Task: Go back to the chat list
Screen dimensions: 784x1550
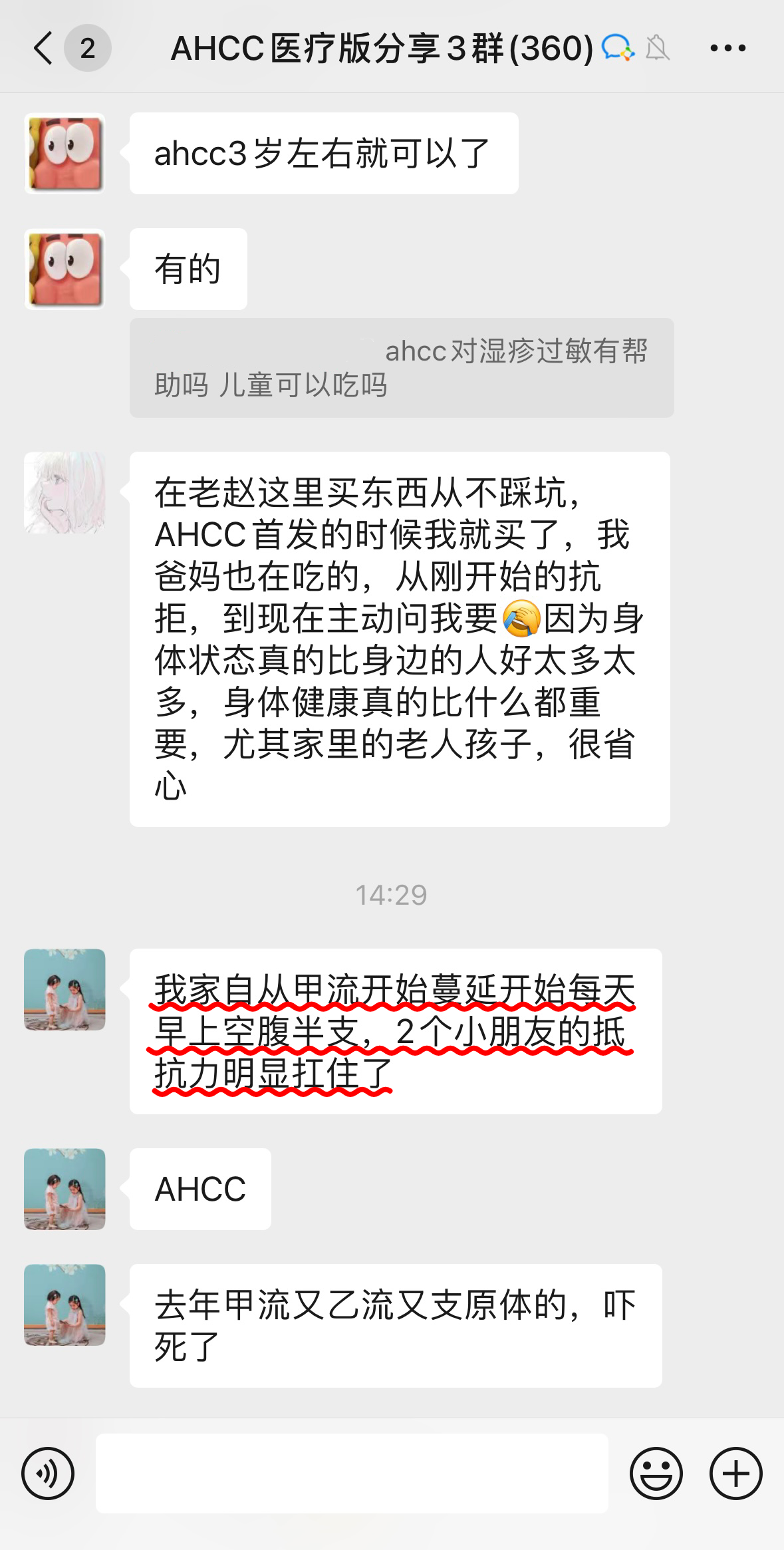Action: pos(44,49)
